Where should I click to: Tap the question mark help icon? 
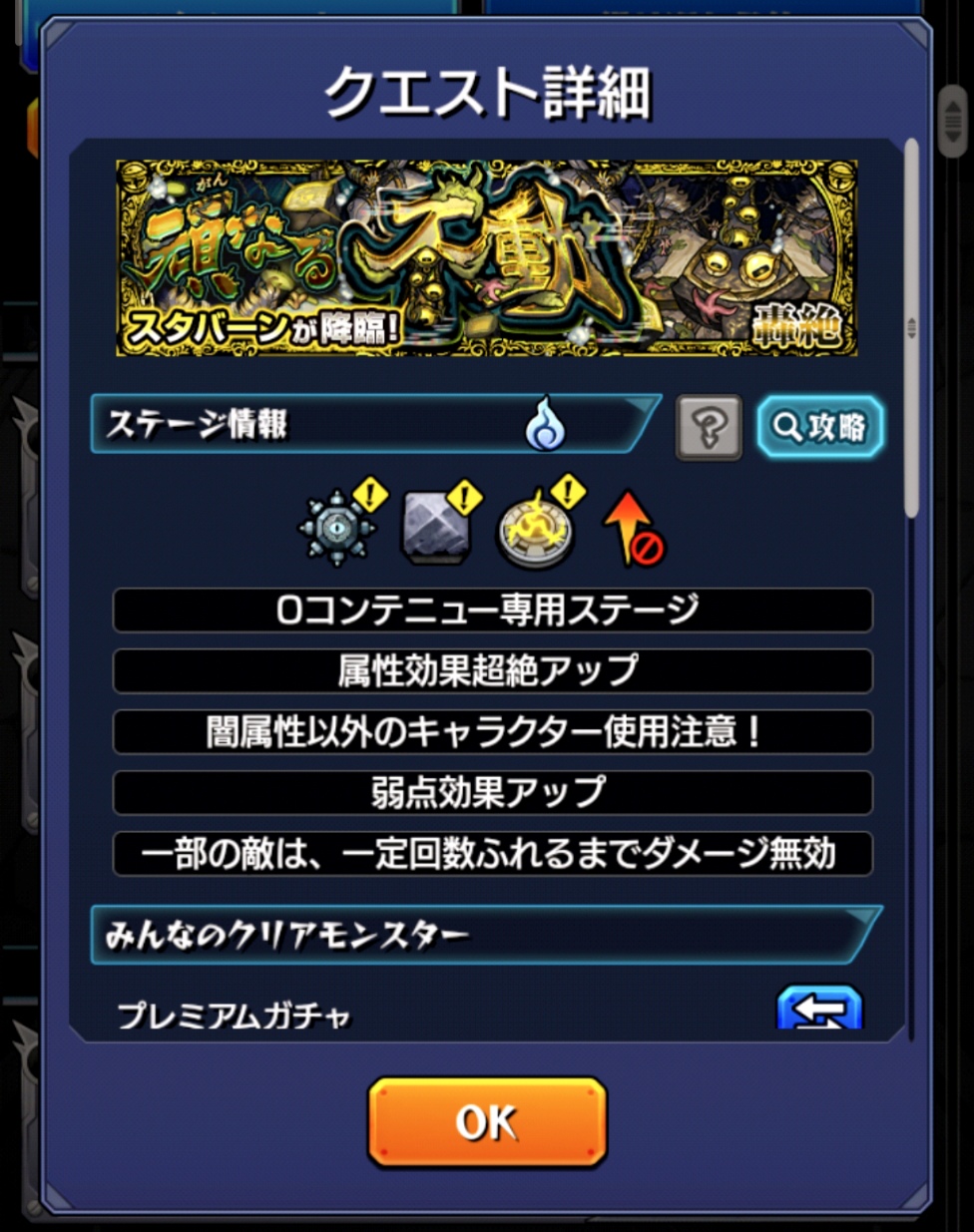(709, 428)
